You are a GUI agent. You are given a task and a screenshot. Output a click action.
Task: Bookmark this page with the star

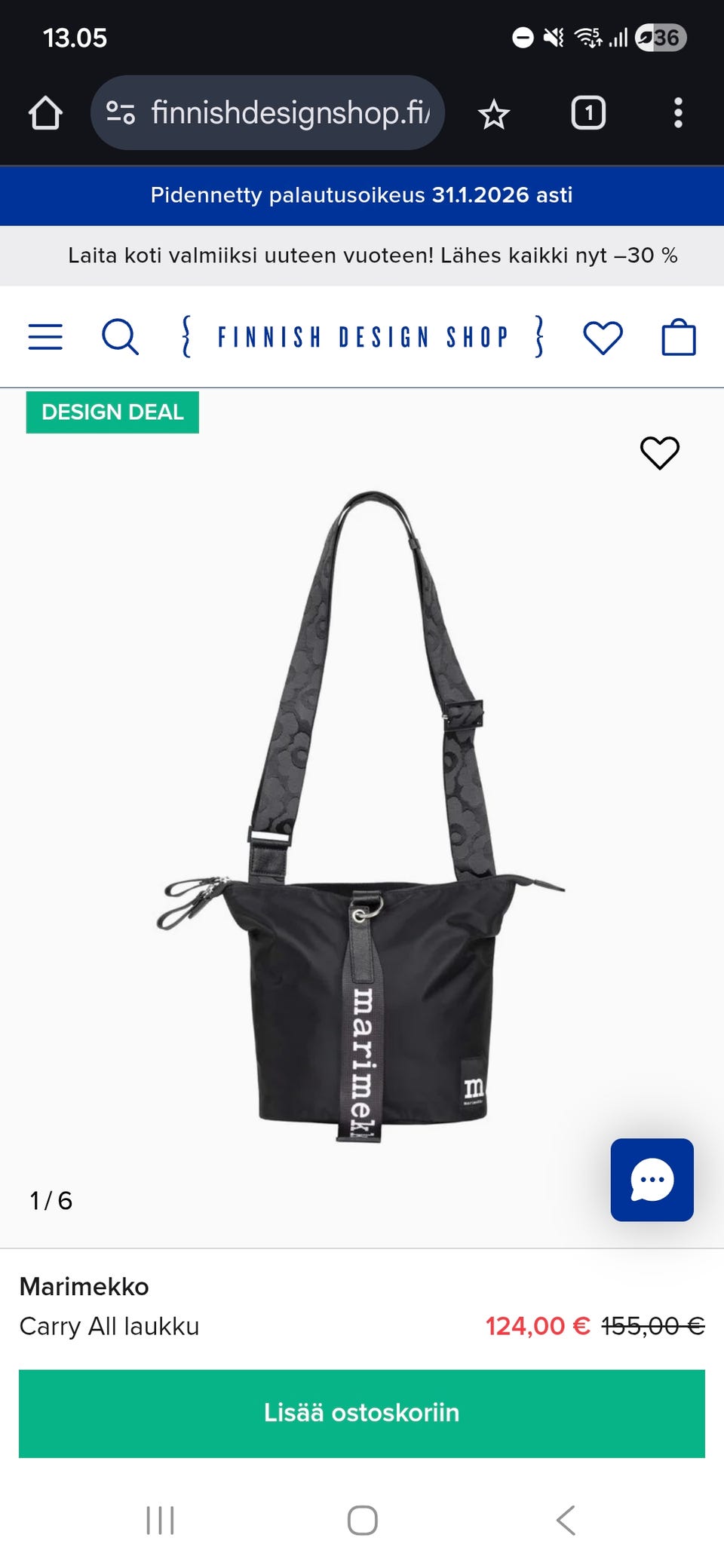[x=494, y=114]
